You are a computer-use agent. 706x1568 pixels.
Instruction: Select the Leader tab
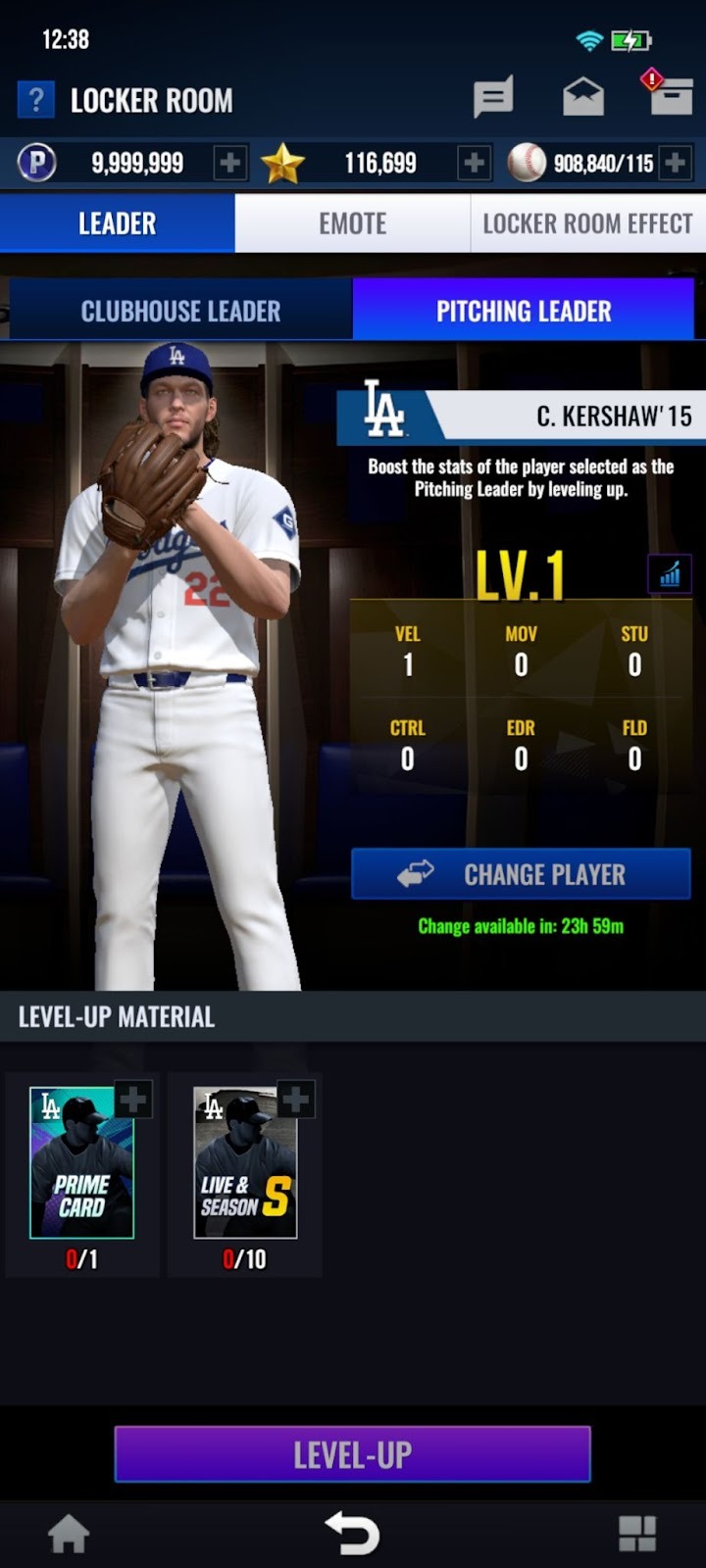click(x=117, y=223)
